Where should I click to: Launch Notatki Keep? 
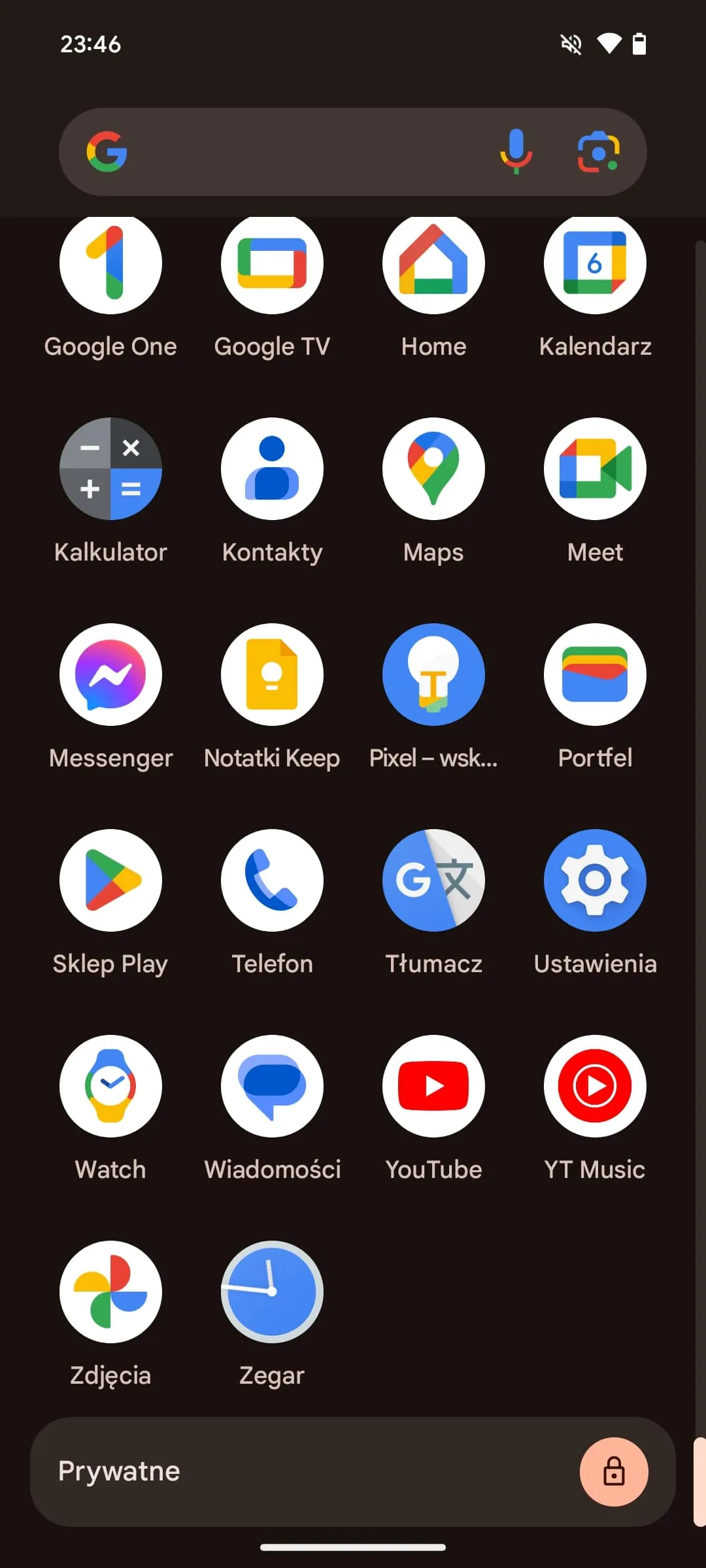click(x=272, y=674)
